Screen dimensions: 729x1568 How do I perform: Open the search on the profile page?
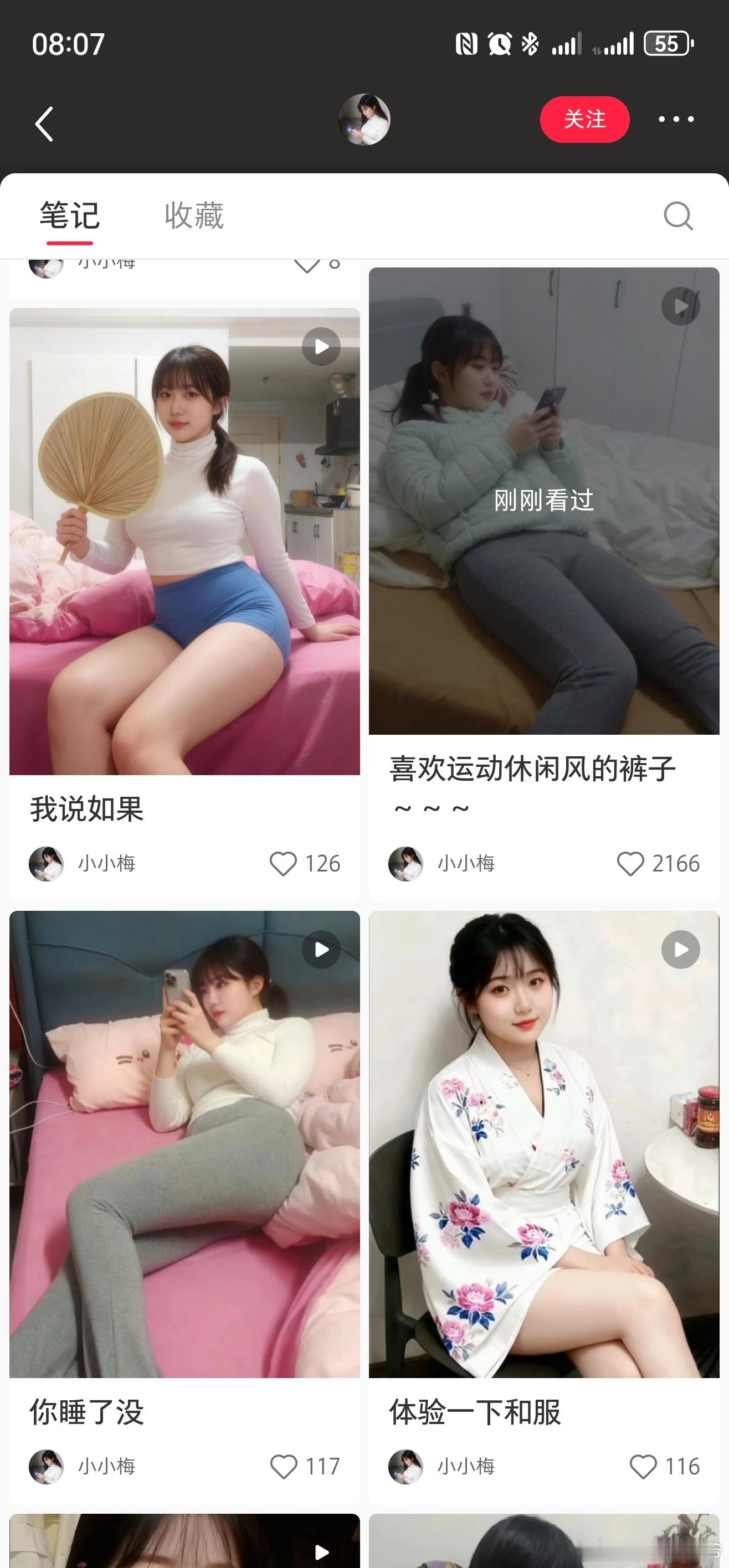(679, 216)
